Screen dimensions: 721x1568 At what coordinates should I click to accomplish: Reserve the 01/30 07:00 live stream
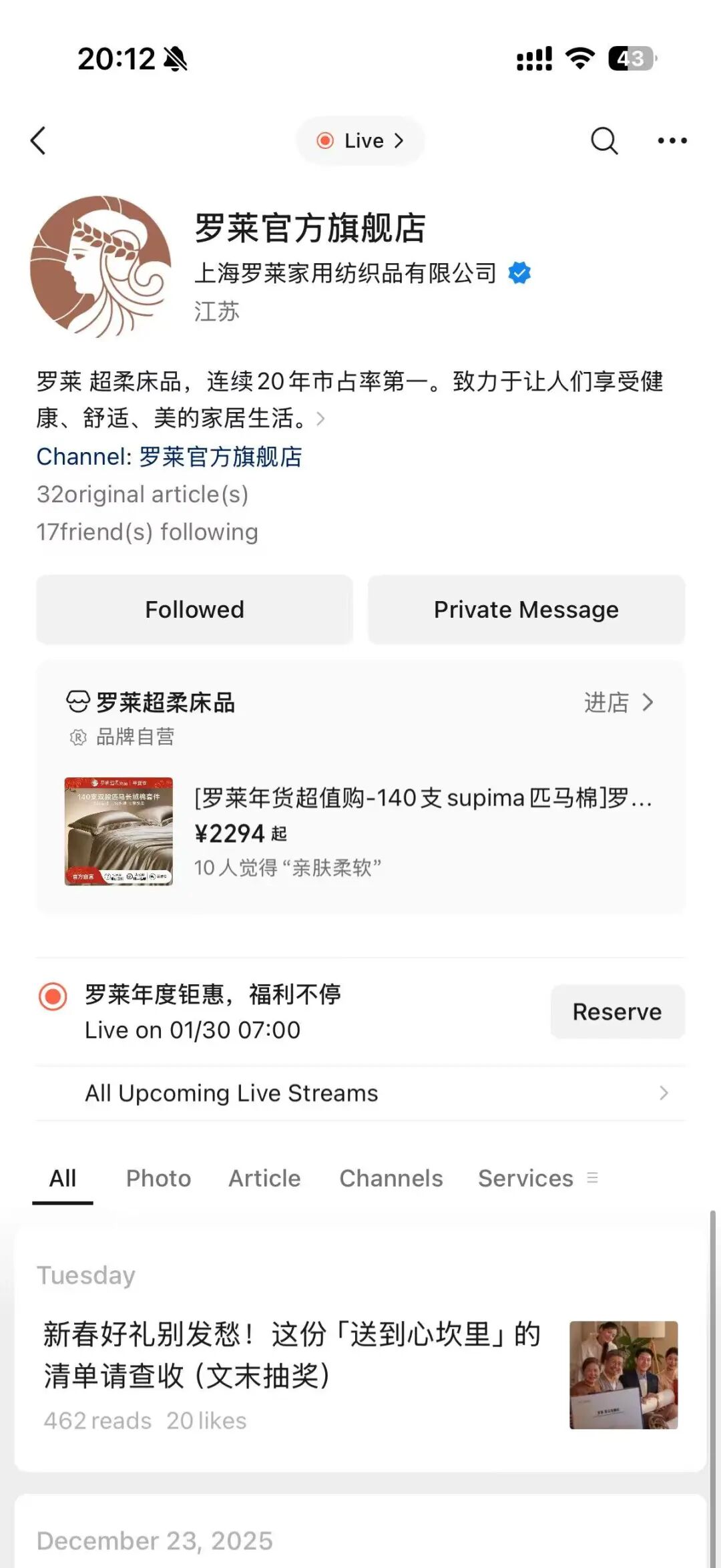point(617,1012)
